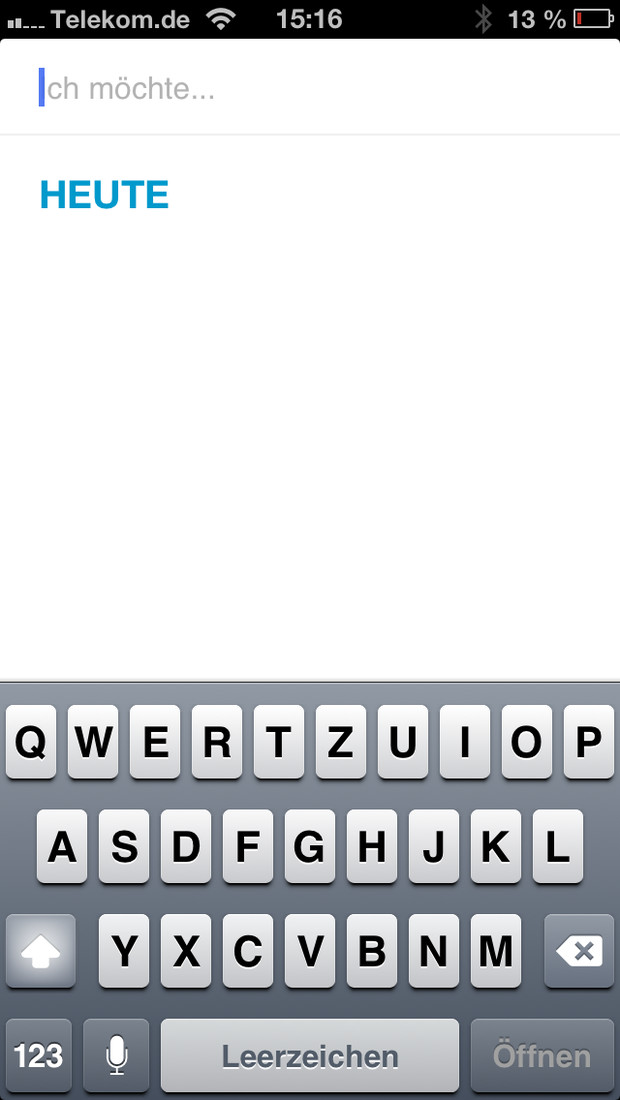Switch to the 123 numeric keyboard
620x1100 pixels.
pyautogui.click(x=39, y=1055)
